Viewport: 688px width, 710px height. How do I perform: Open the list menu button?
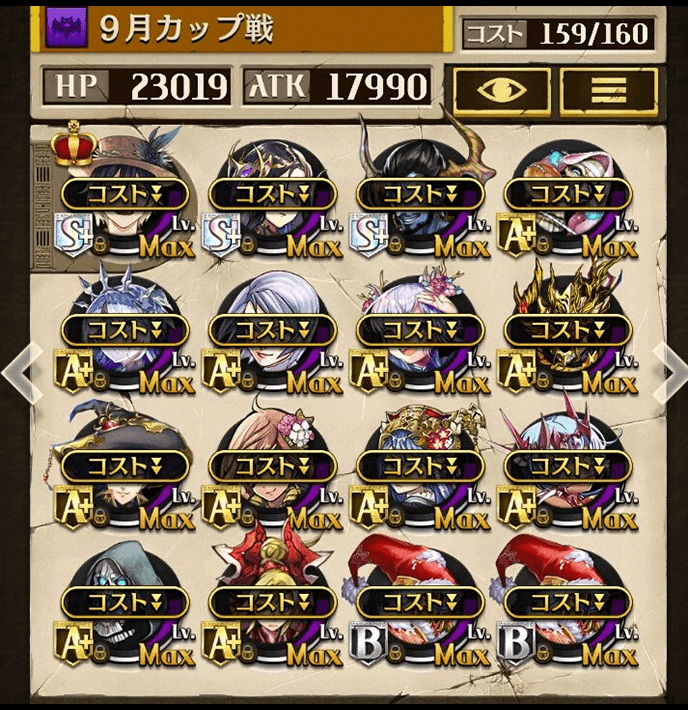click(x=608, y=90)
